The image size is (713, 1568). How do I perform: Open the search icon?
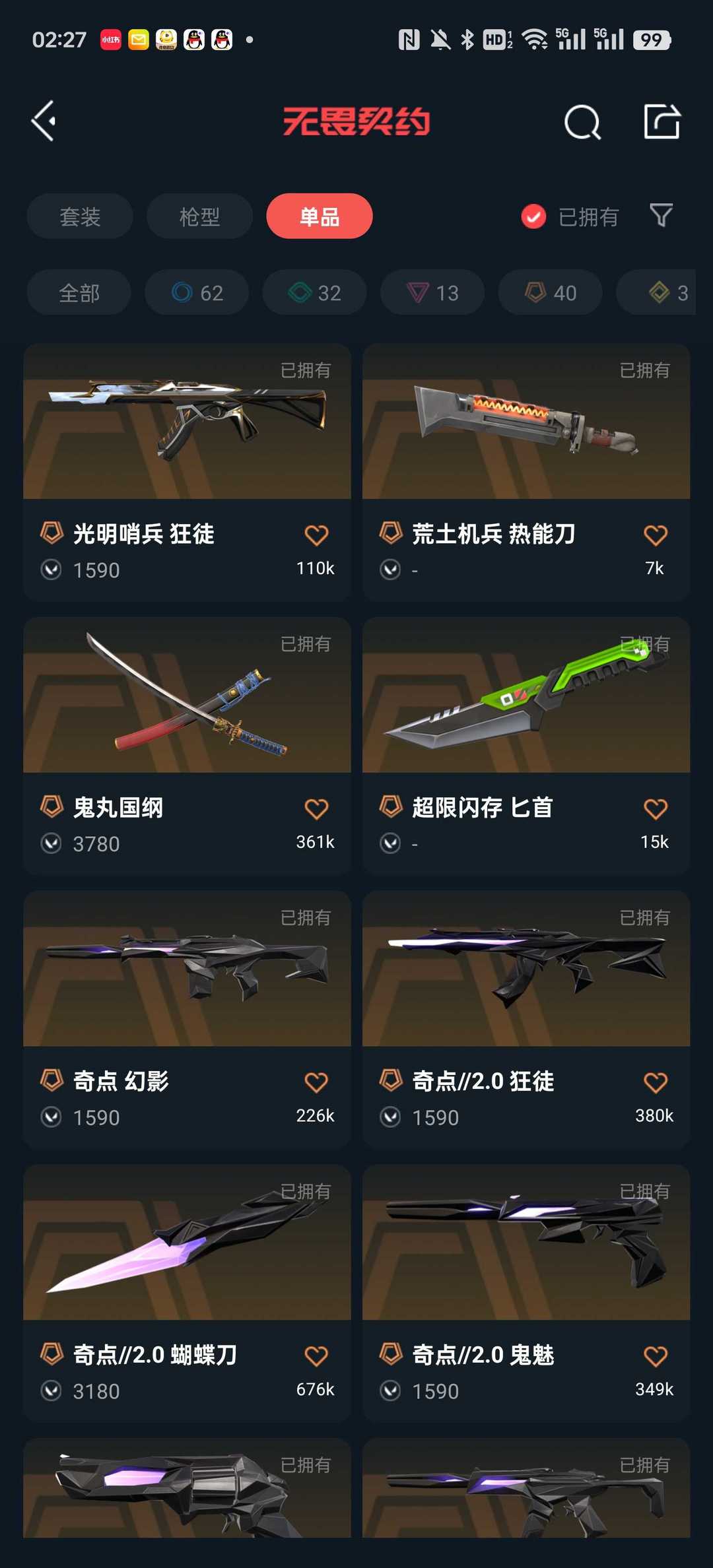(582, 122)
